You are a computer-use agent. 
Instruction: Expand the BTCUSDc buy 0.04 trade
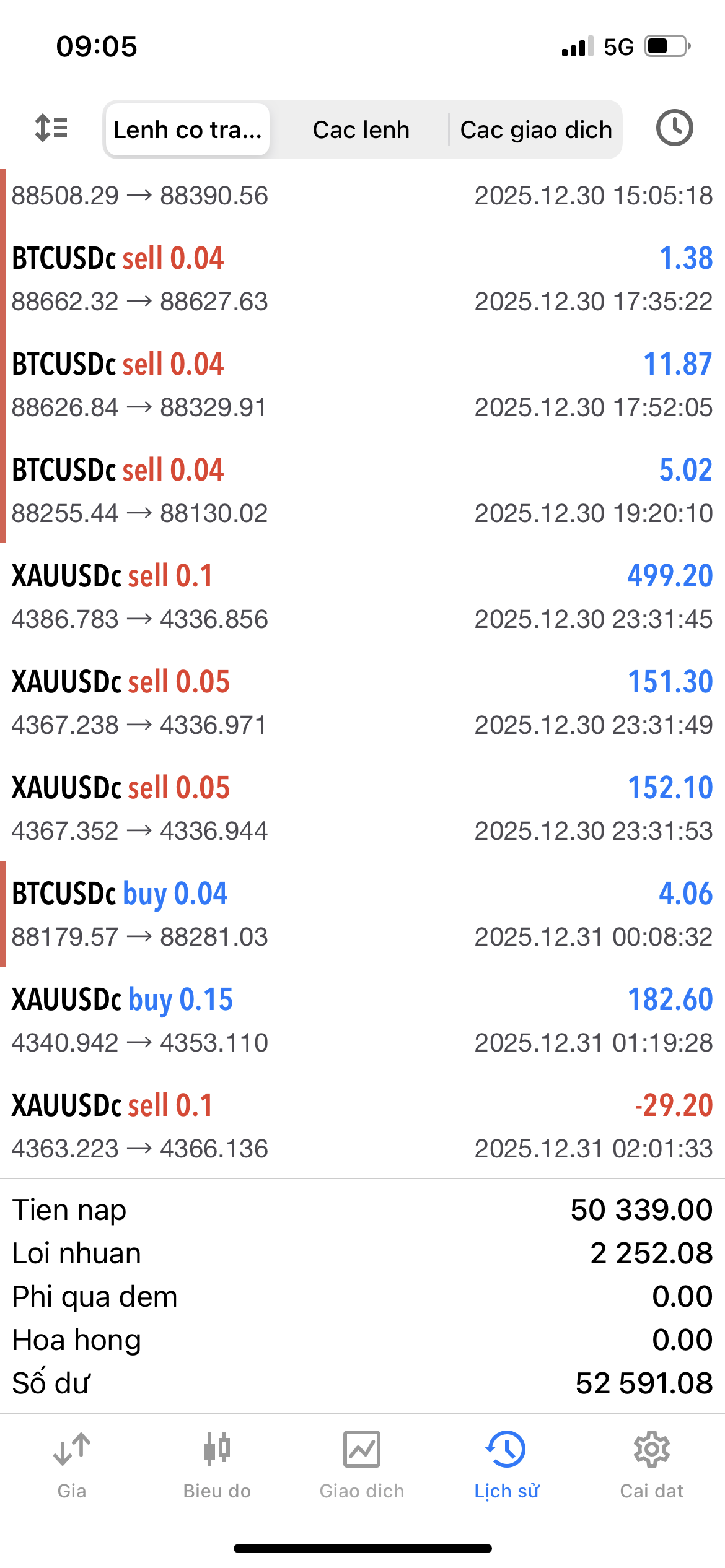tap(362, 914)
